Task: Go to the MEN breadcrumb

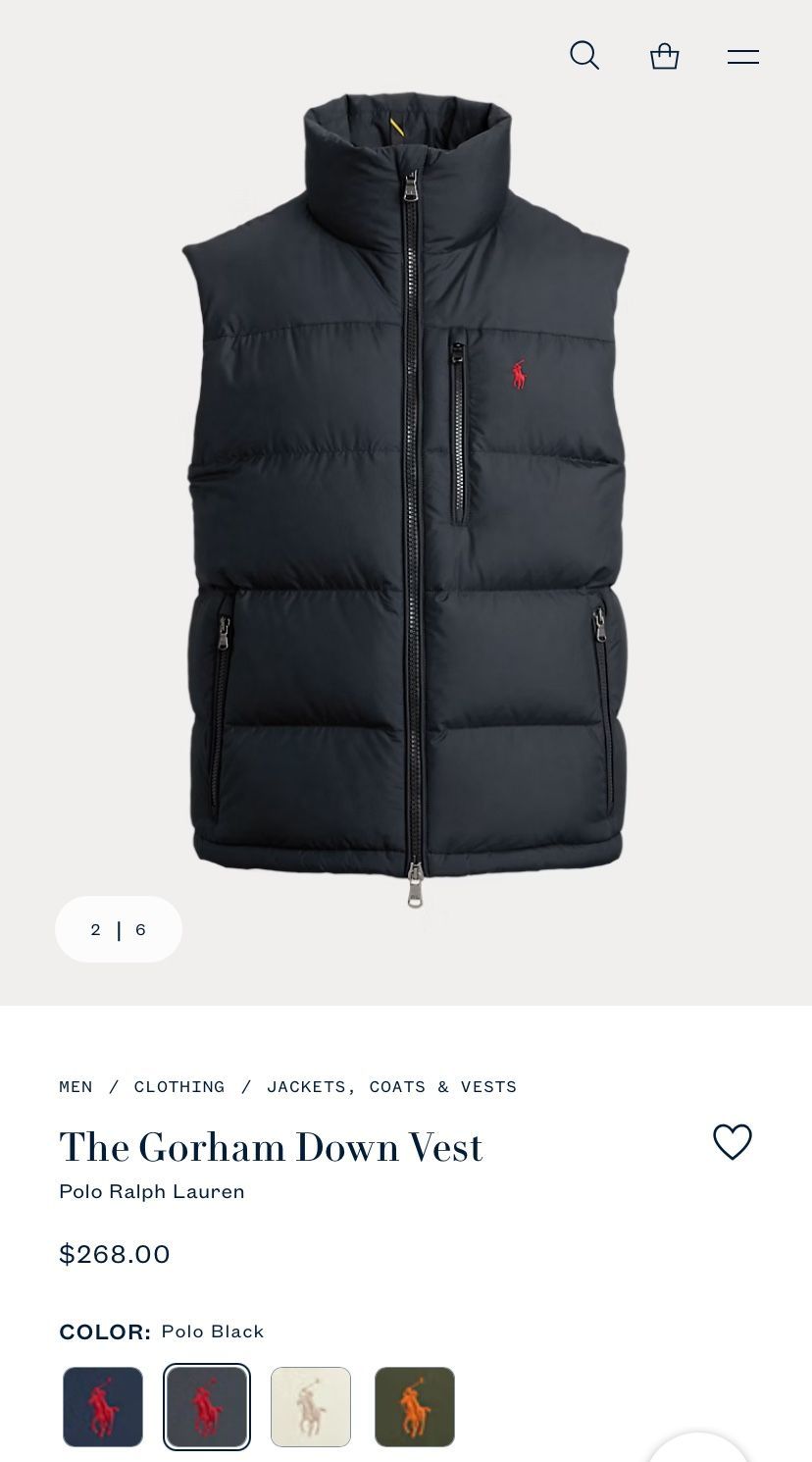Action: click(76, 1086)
